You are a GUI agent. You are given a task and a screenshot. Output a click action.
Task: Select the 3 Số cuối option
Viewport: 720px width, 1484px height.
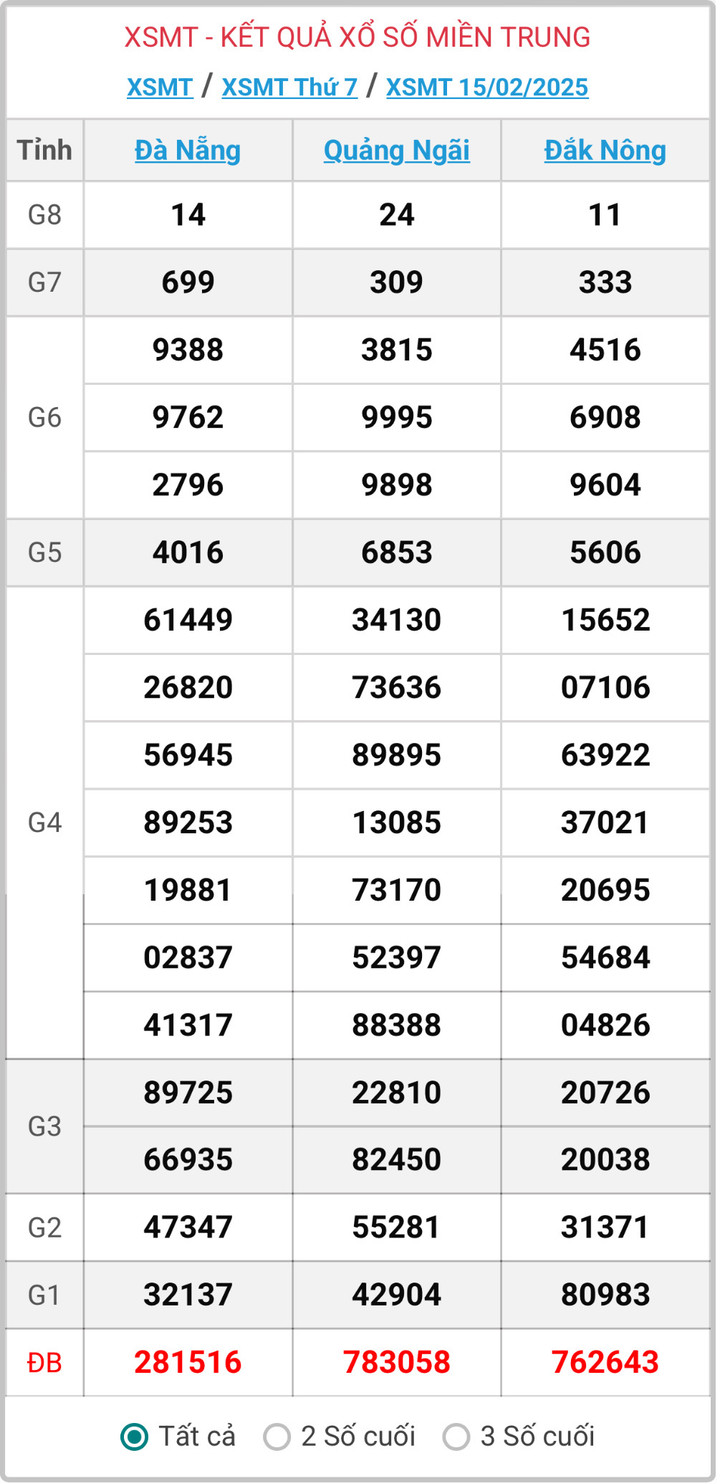pyautogui.click(x=457, y=1437)
